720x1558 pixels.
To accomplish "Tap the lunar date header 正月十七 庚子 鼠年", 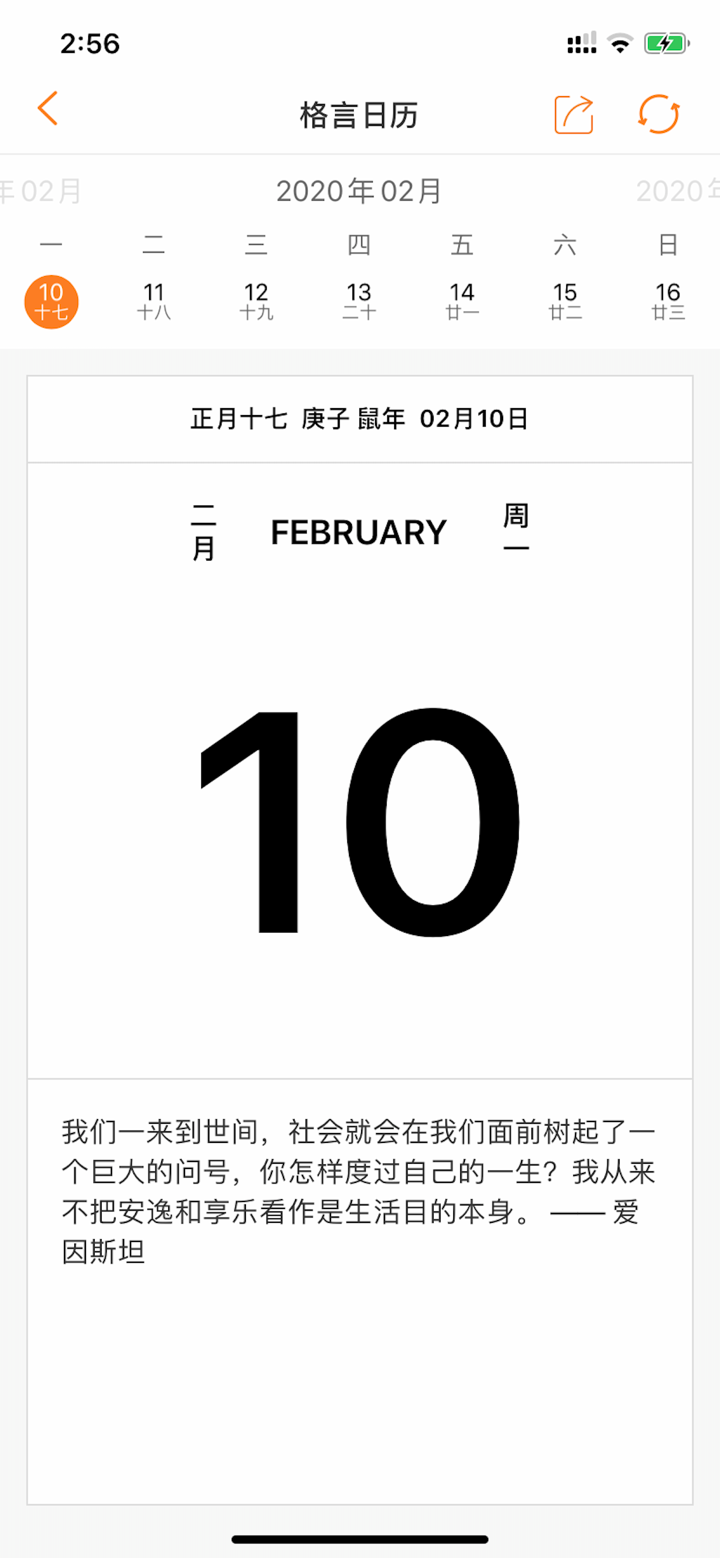I will (x=360, y=418).
